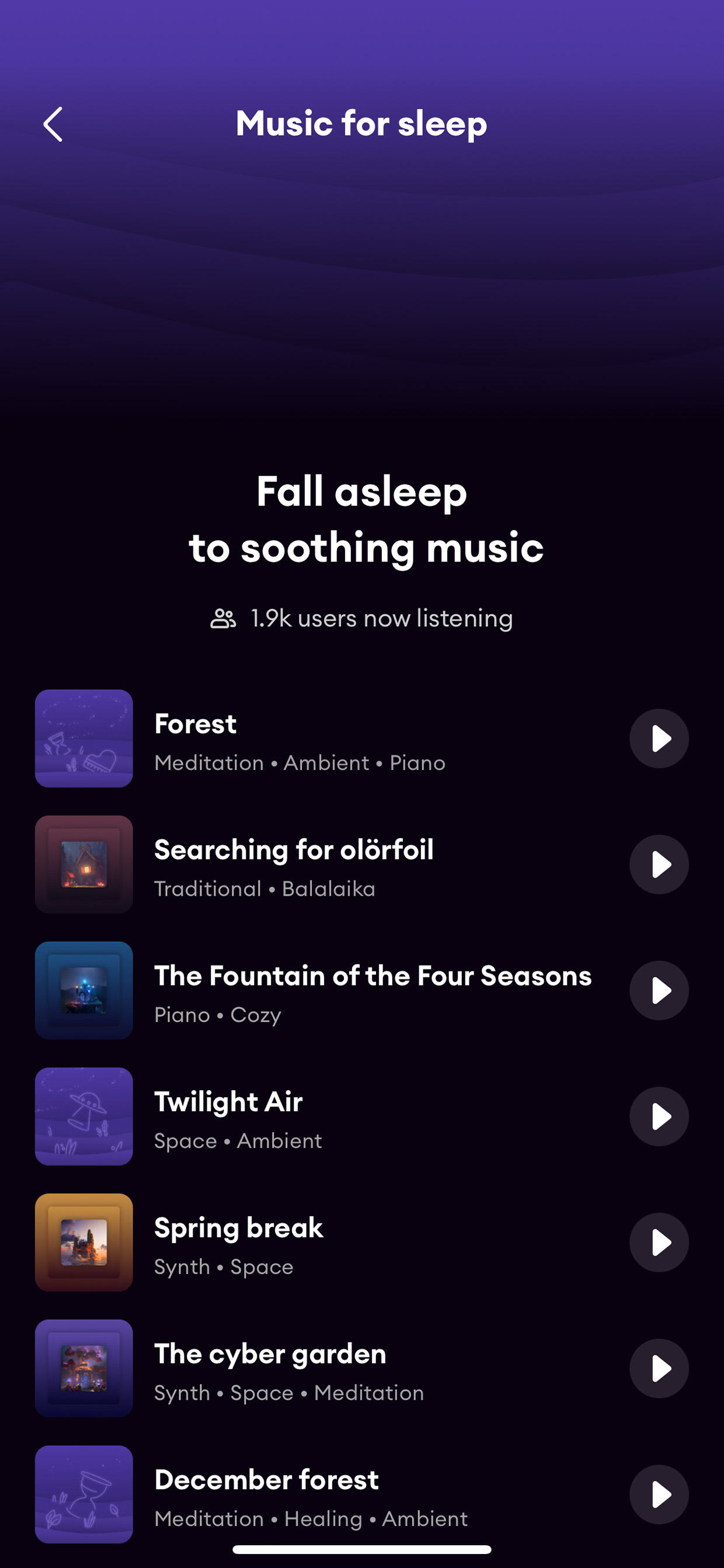The height and width of the screenshot is (1568, 724).
Task: Play The Fountain of the Four Seasons
Action: point(658,990)
